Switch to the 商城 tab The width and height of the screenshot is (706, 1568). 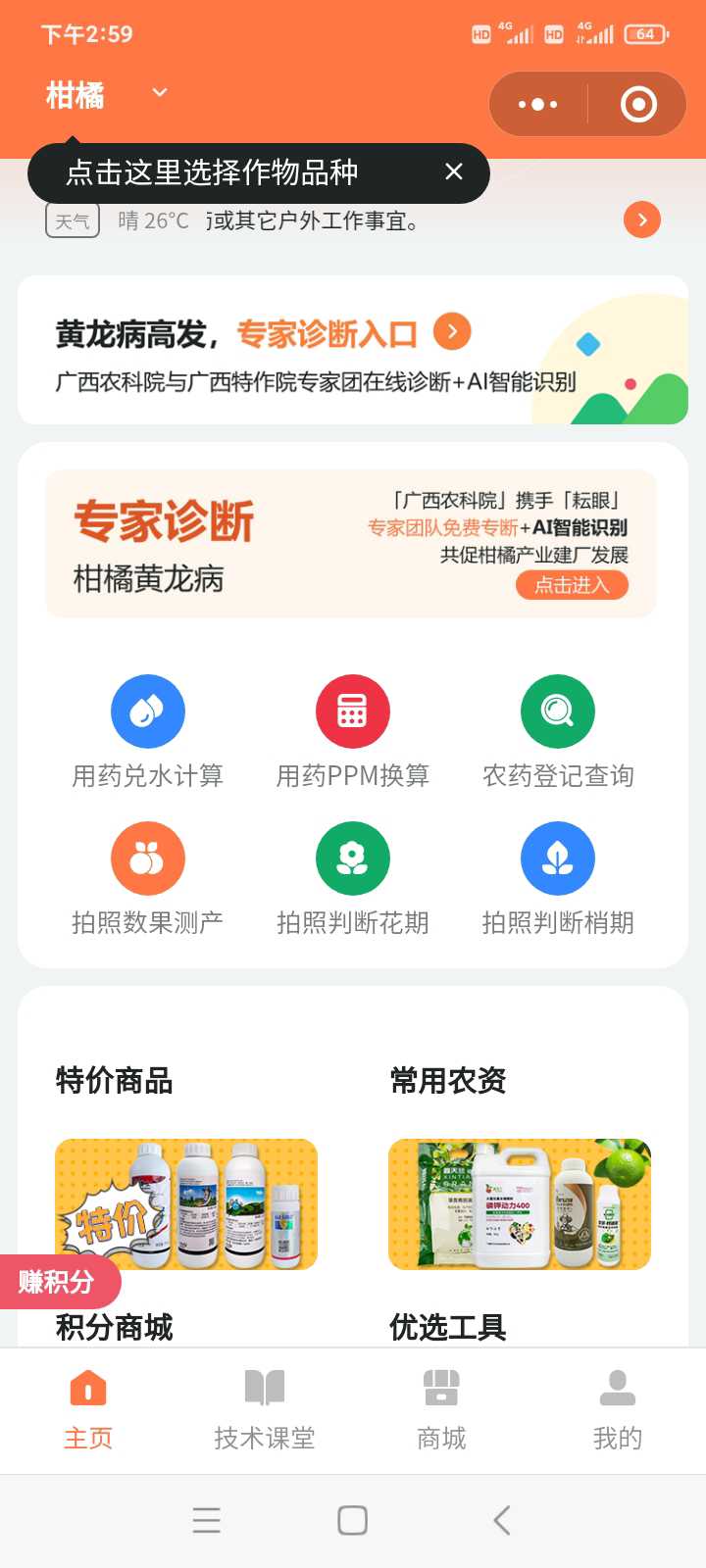[441, 1409]
